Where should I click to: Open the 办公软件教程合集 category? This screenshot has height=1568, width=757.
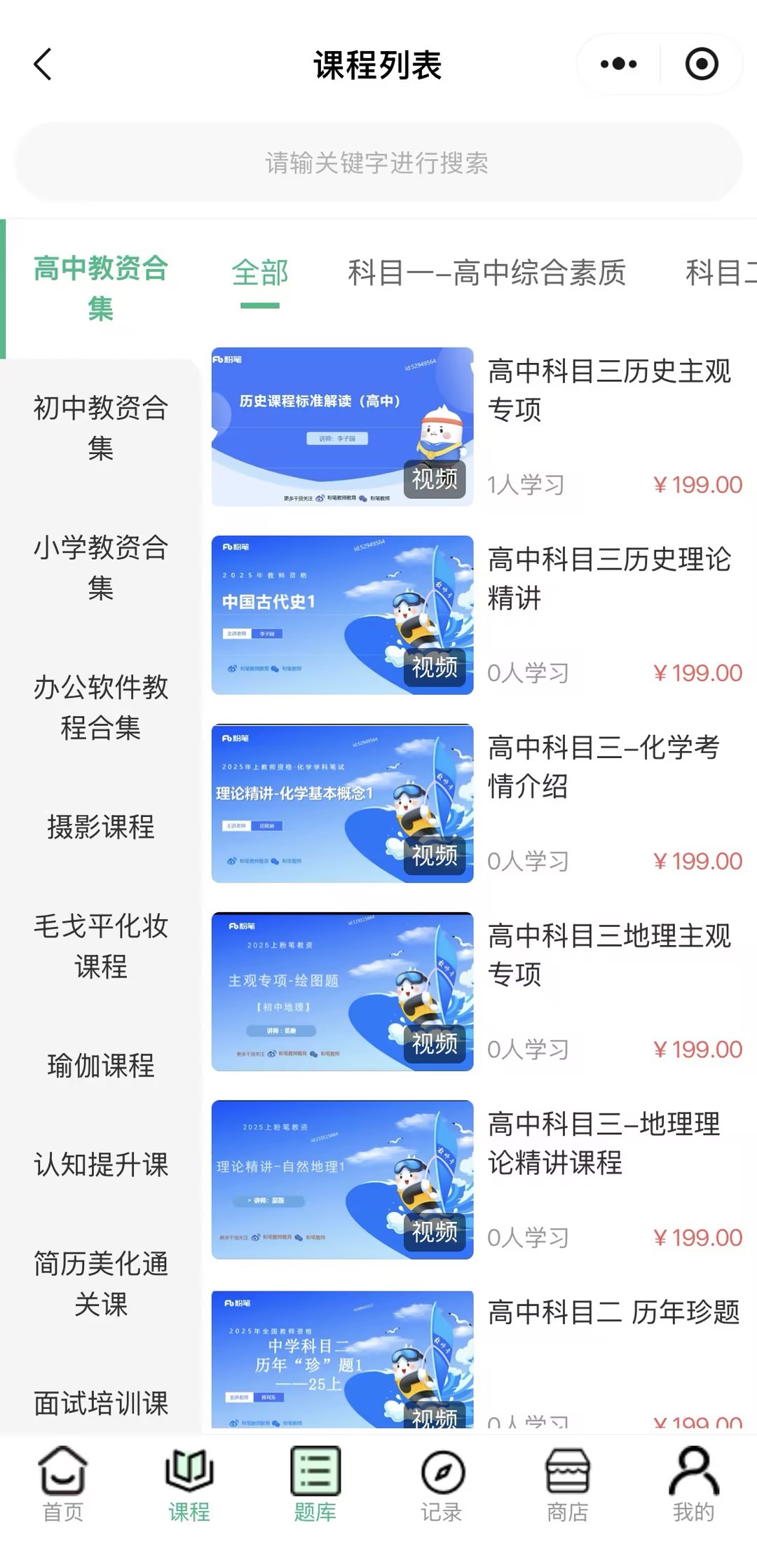click(100, 707)
